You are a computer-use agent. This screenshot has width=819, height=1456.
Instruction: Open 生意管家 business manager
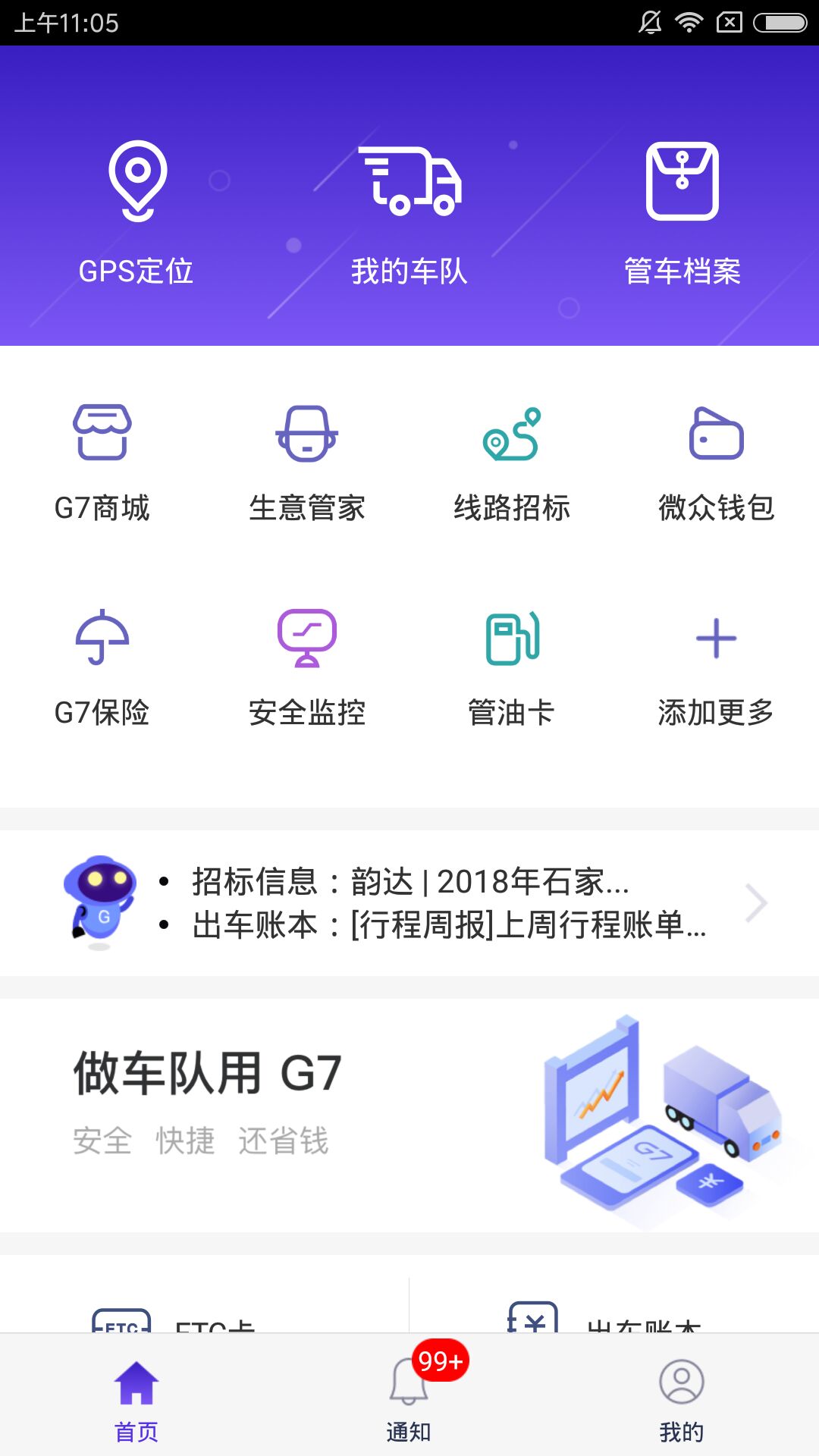pyautogui.click(x=307, y=463)
